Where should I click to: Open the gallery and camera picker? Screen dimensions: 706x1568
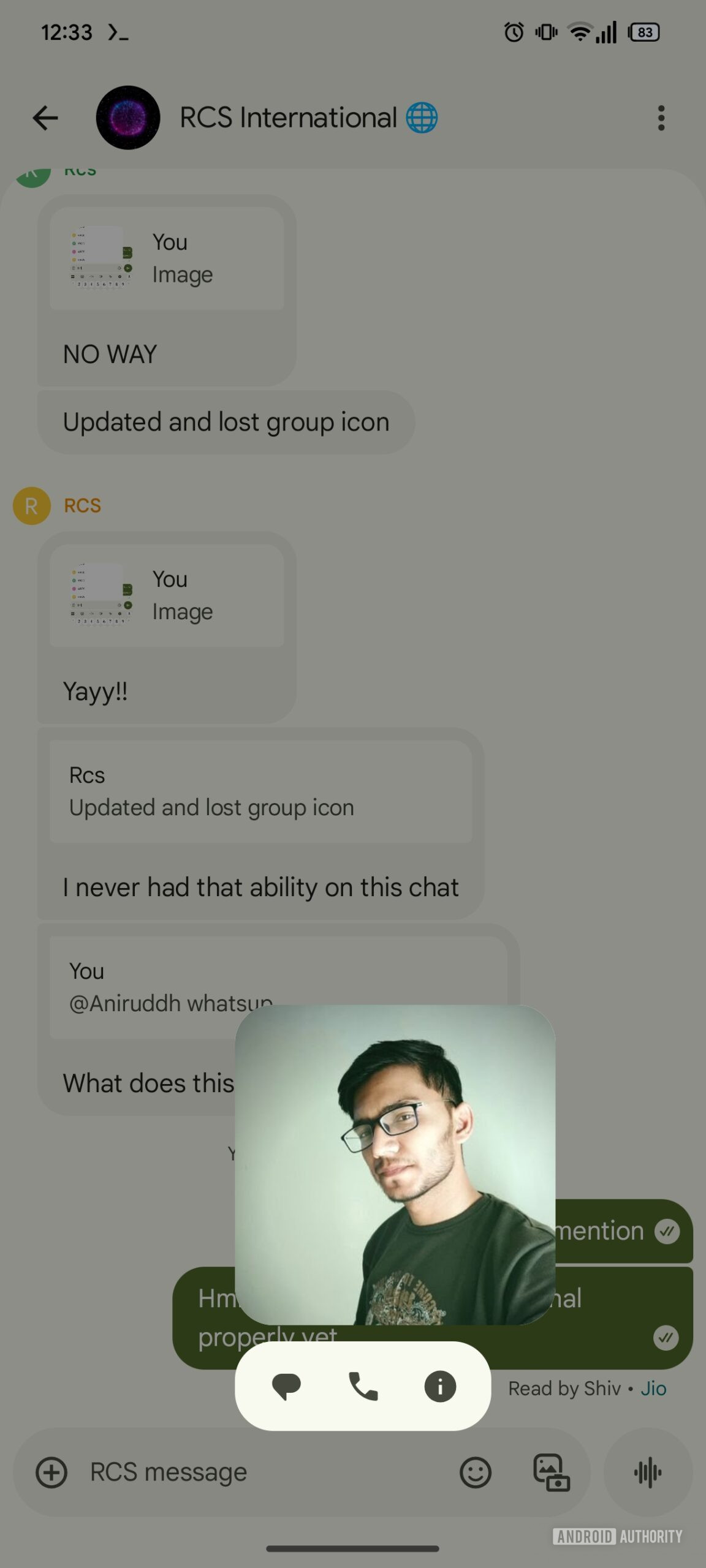click(x=552, y=1472)
